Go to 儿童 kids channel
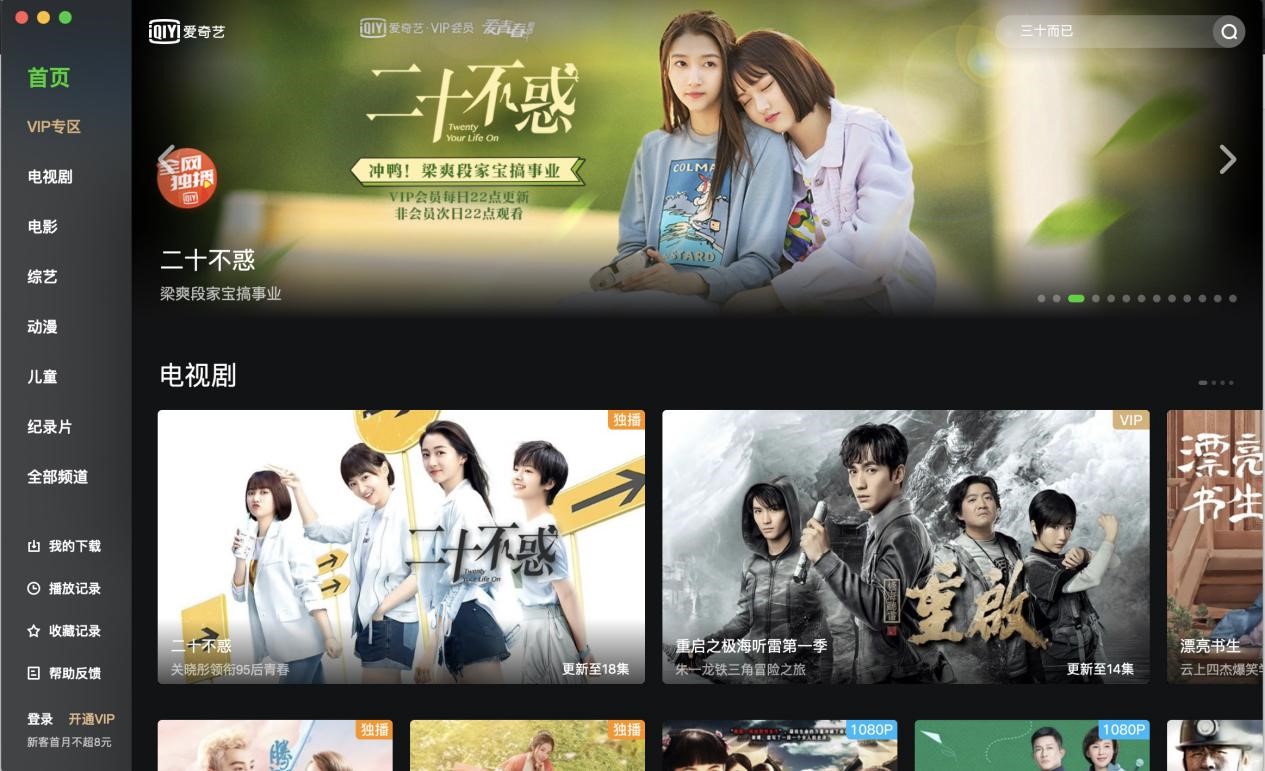 (43, 377)
